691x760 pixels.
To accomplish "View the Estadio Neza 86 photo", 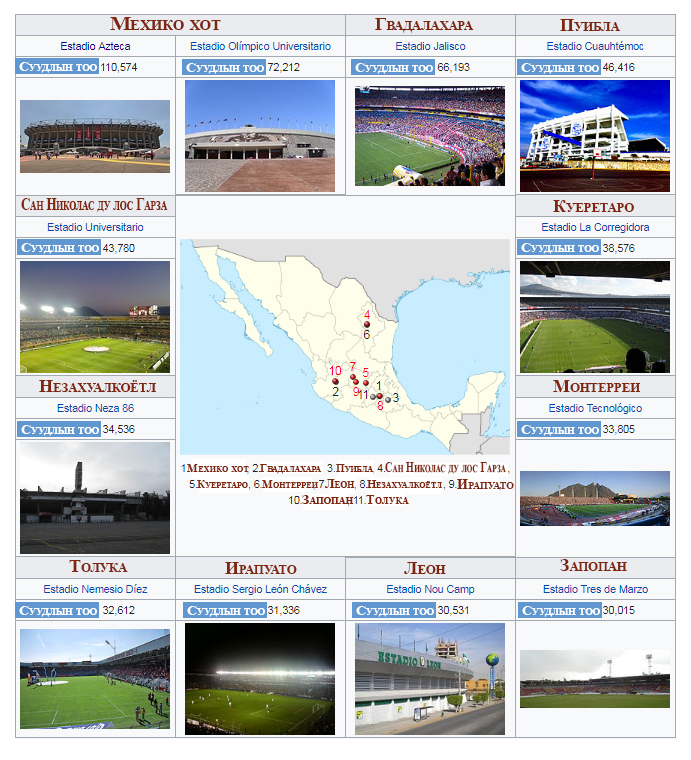I will (95, 498).
